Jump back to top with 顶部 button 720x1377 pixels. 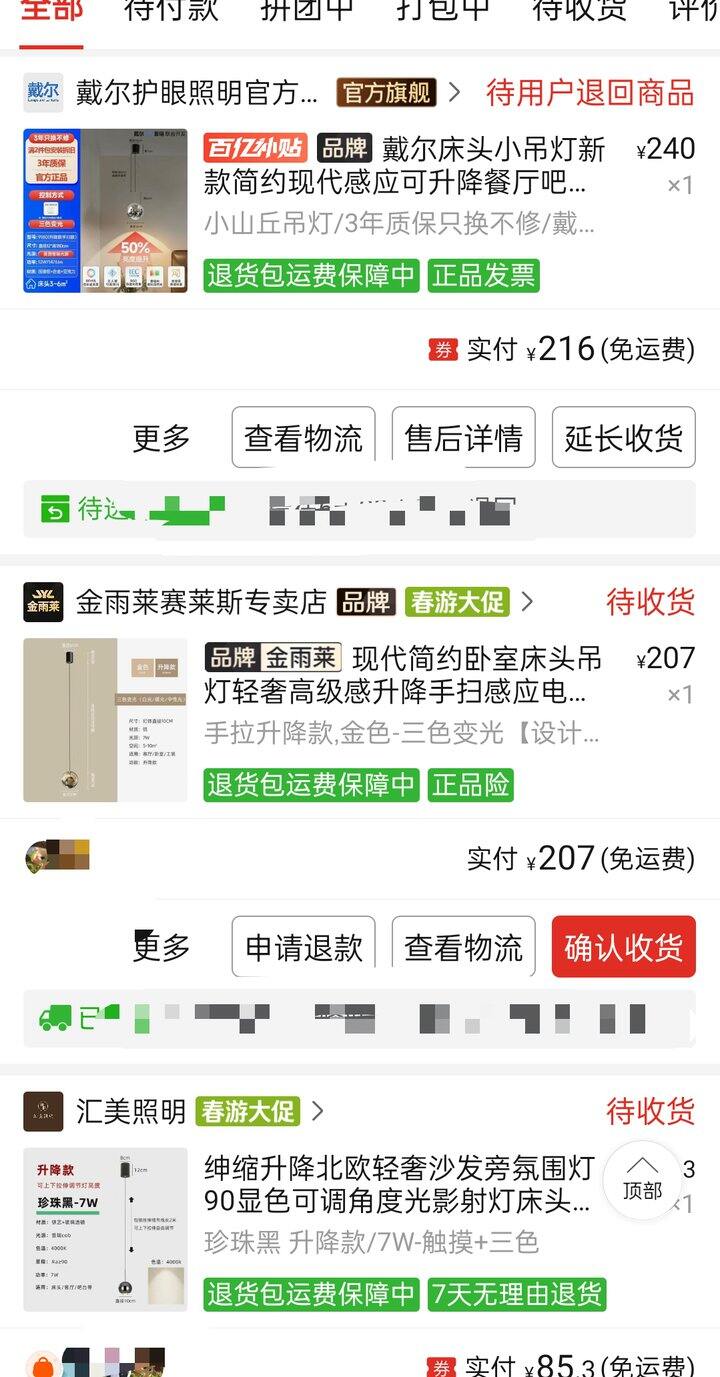coord(642,1180)
